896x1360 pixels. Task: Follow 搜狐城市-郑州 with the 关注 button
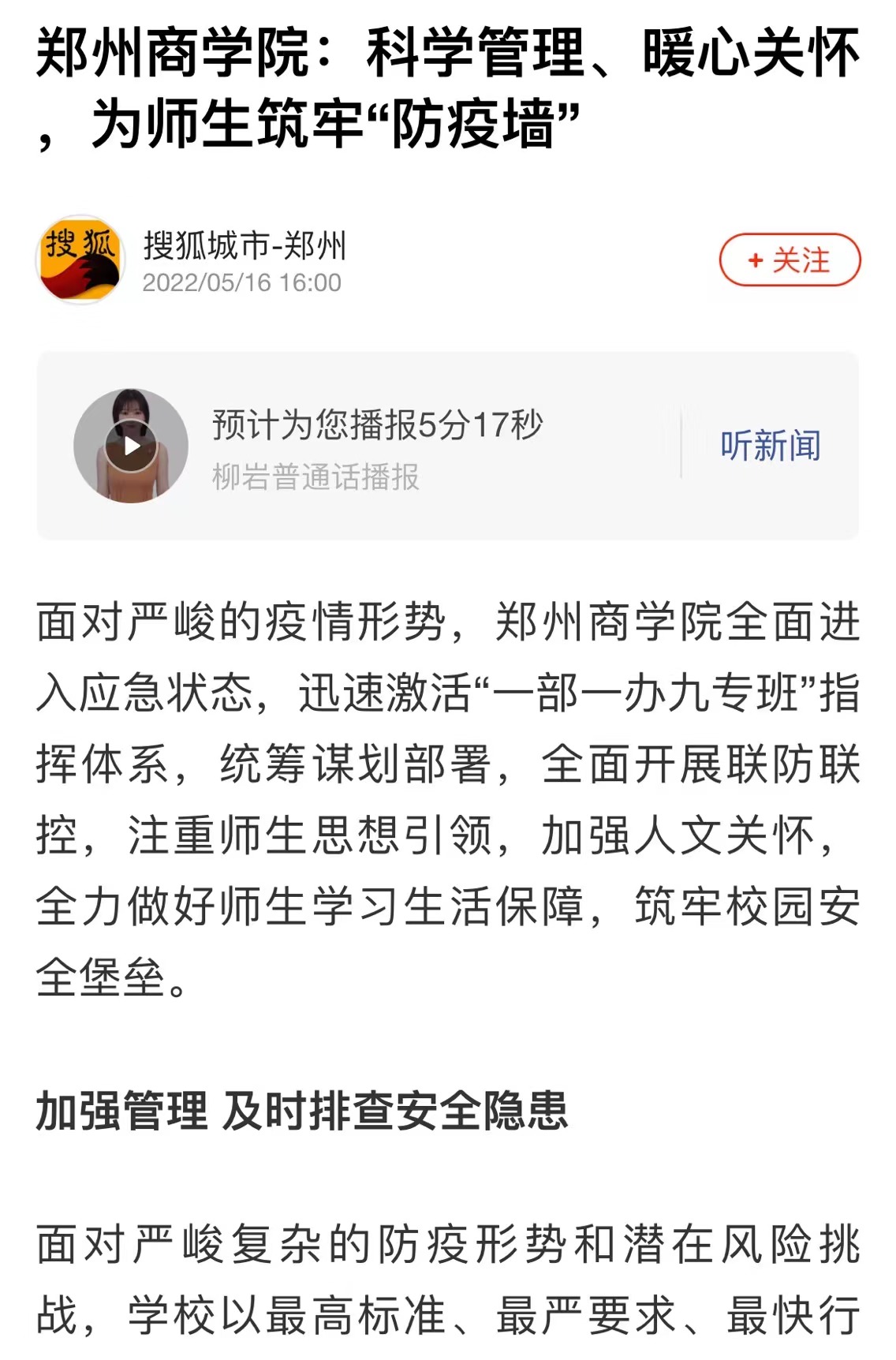coord(790,260)
